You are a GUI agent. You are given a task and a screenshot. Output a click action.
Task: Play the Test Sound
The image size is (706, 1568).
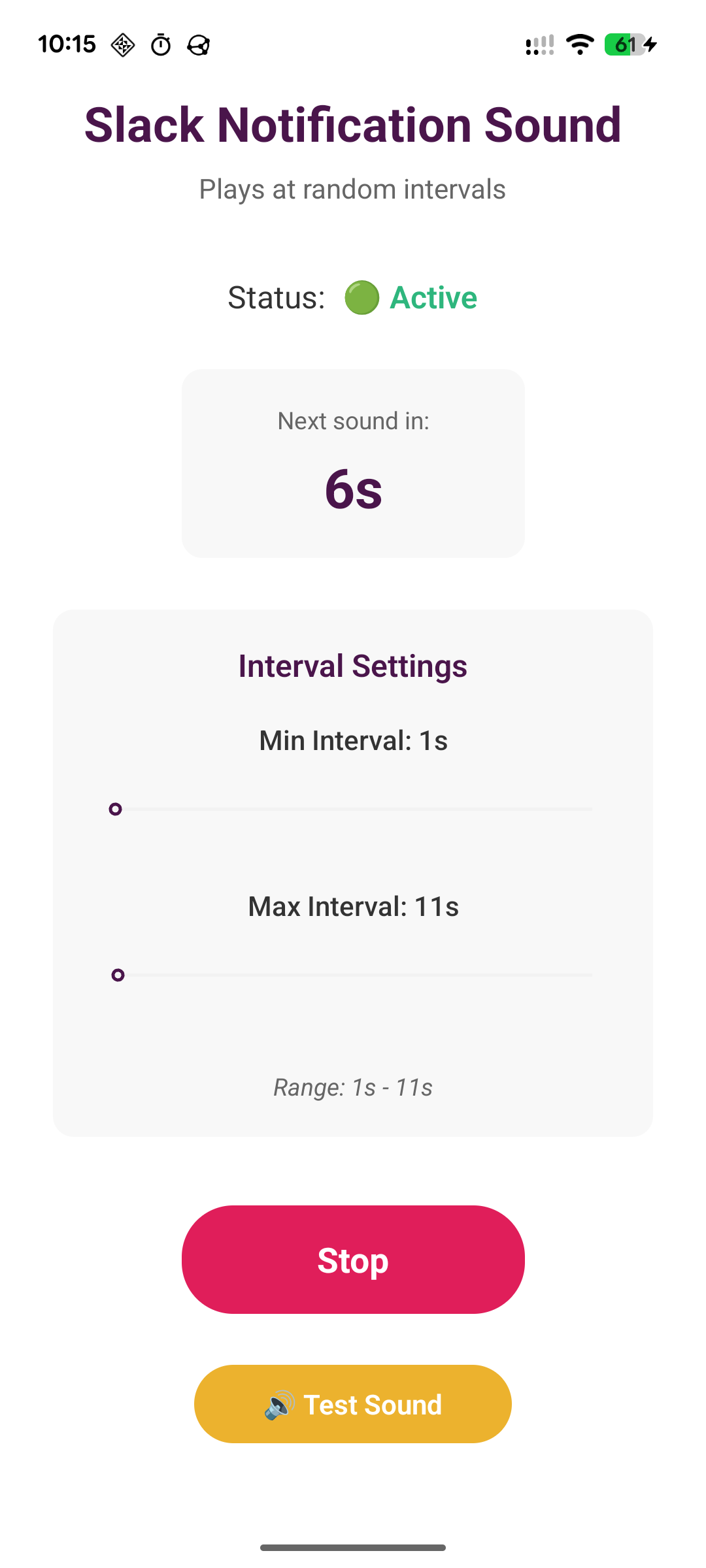pyautogui.click(x=353, y=1403)
